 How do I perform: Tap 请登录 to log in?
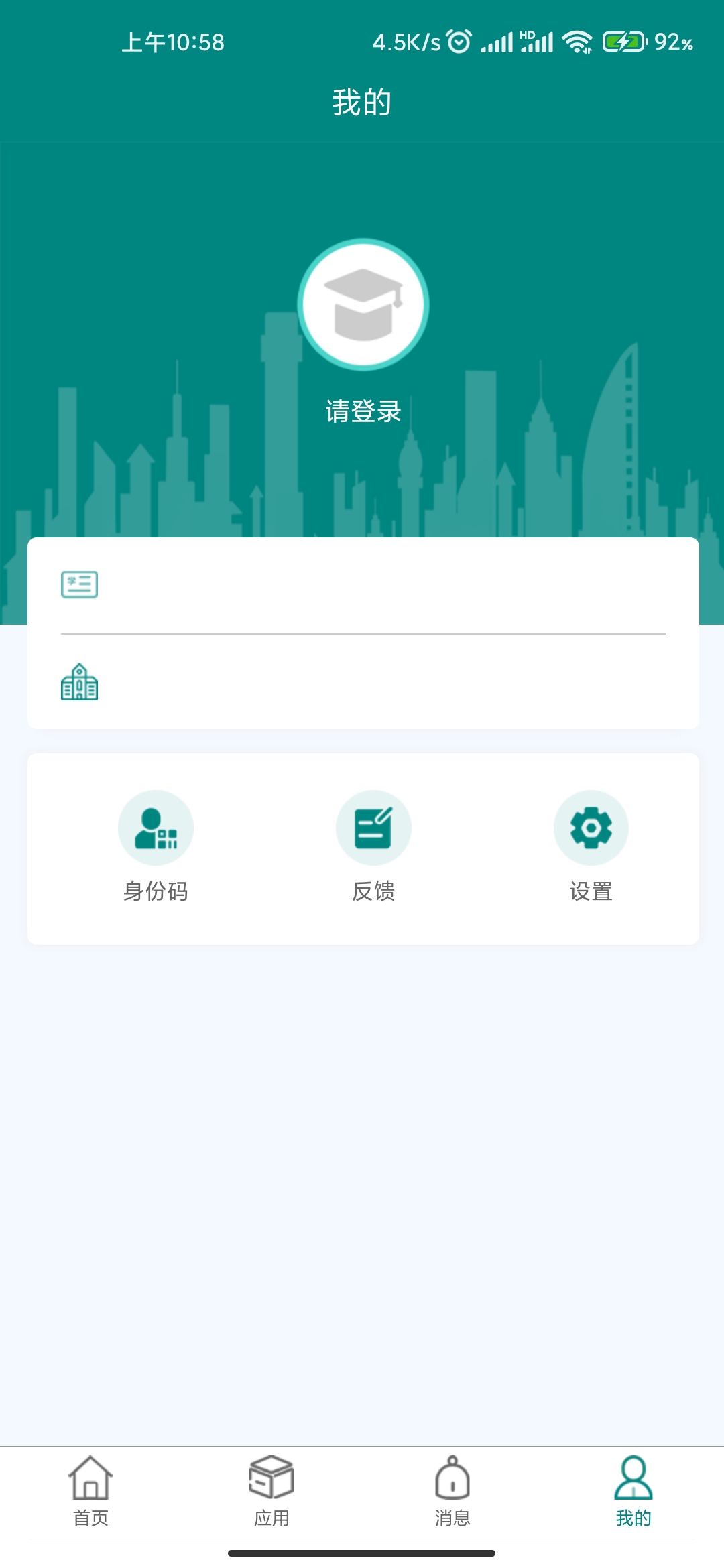coord(363,411)
